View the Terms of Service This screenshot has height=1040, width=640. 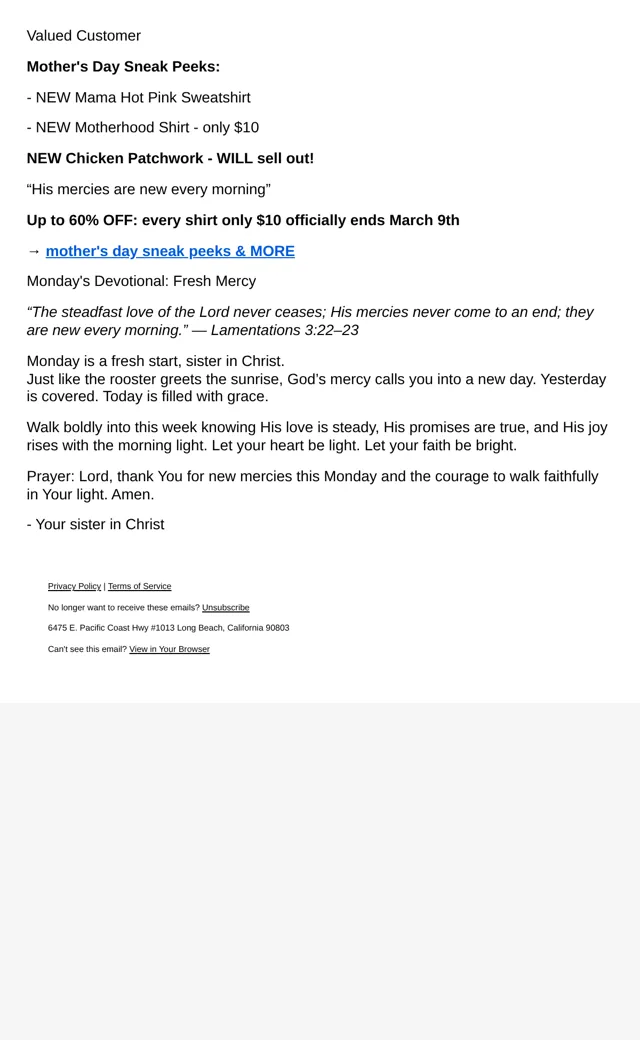click(139, 586)
